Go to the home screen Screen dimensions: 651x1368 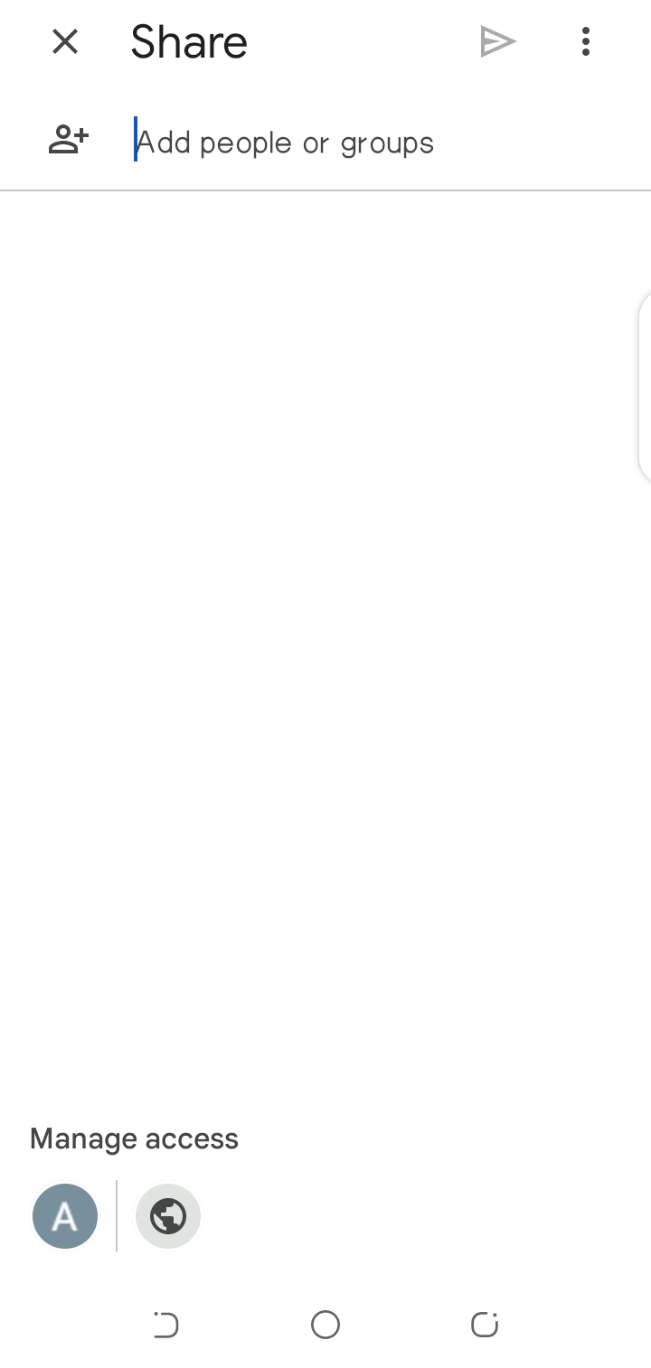[325, 1325]
